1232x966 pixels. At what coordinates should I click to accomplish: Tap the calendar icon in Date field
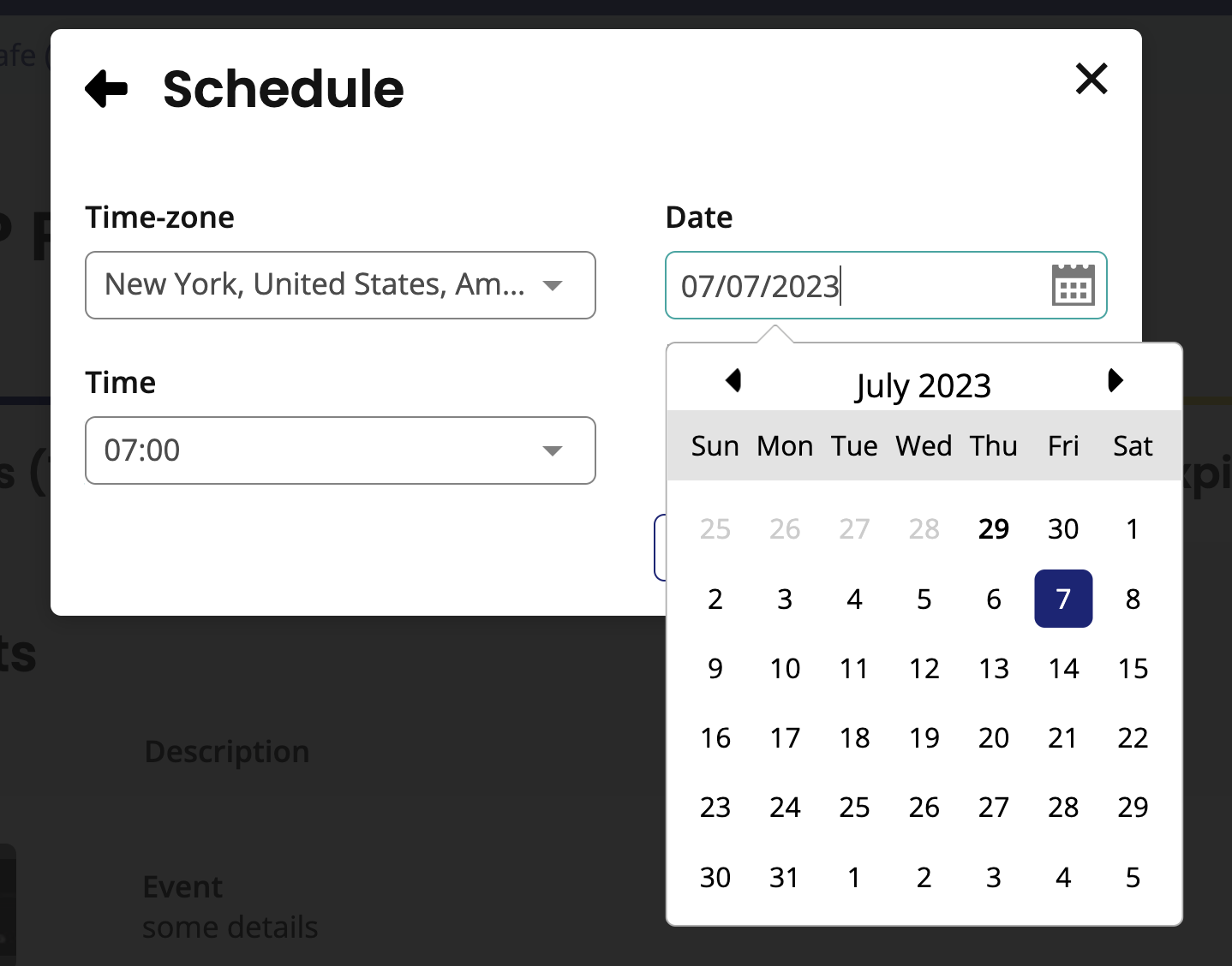pos(1073,285)
